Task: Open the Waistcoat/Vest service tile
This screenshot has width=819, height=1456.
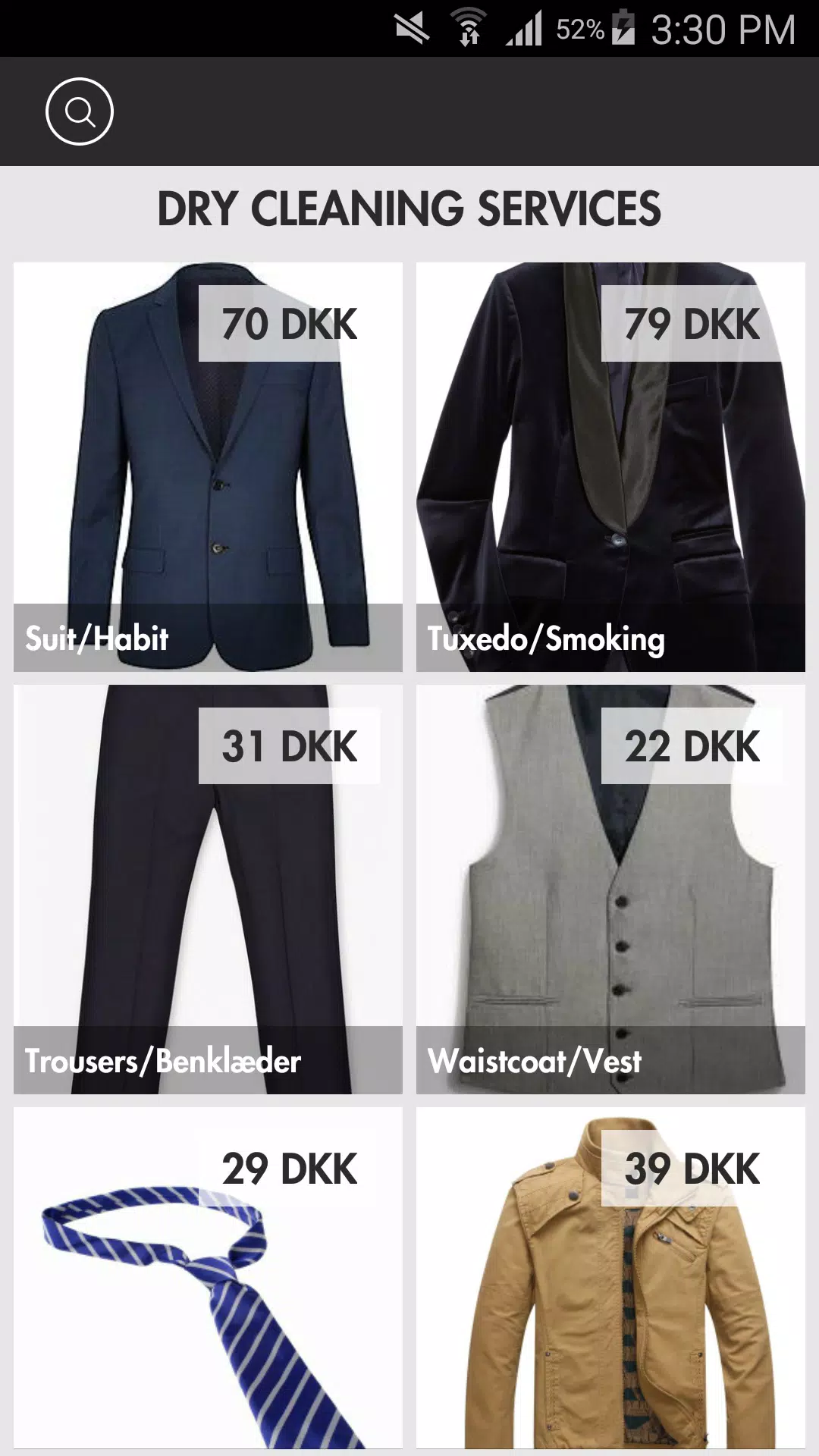Action: coord(610,889)
